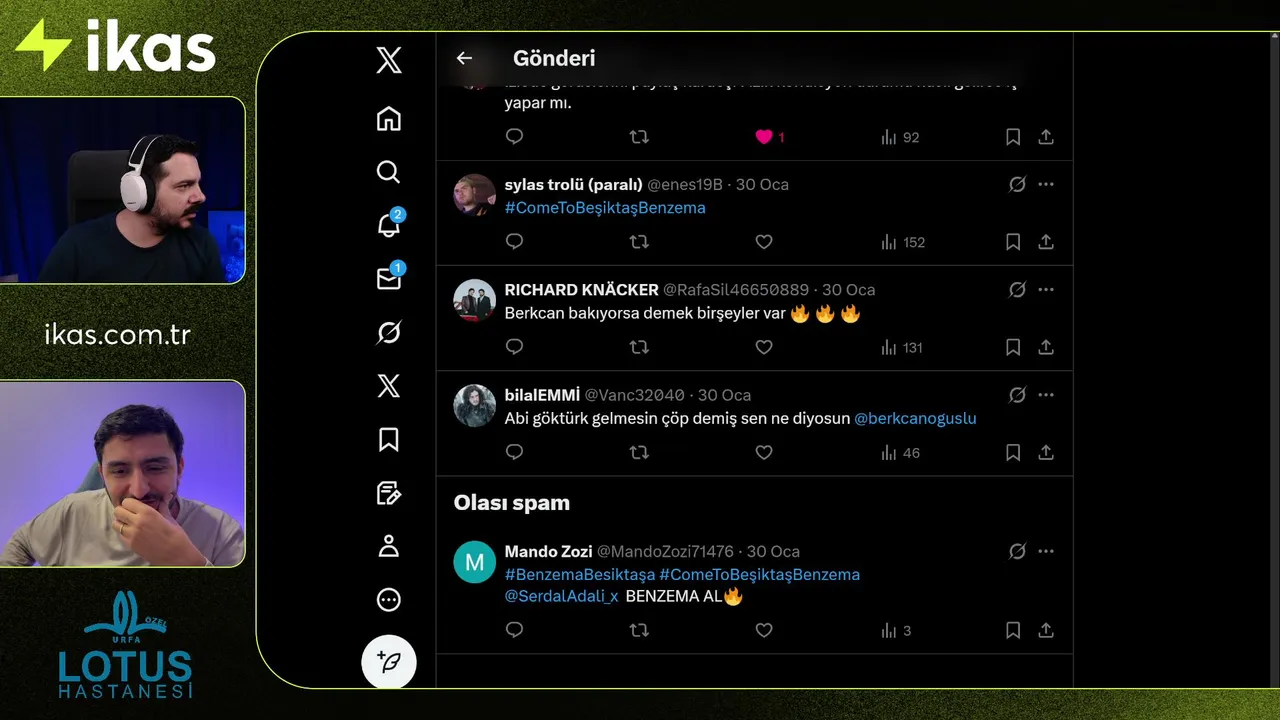Compose a new post with feather button
The height and width of the screenshot is (720, 1280).
[389, 661]
